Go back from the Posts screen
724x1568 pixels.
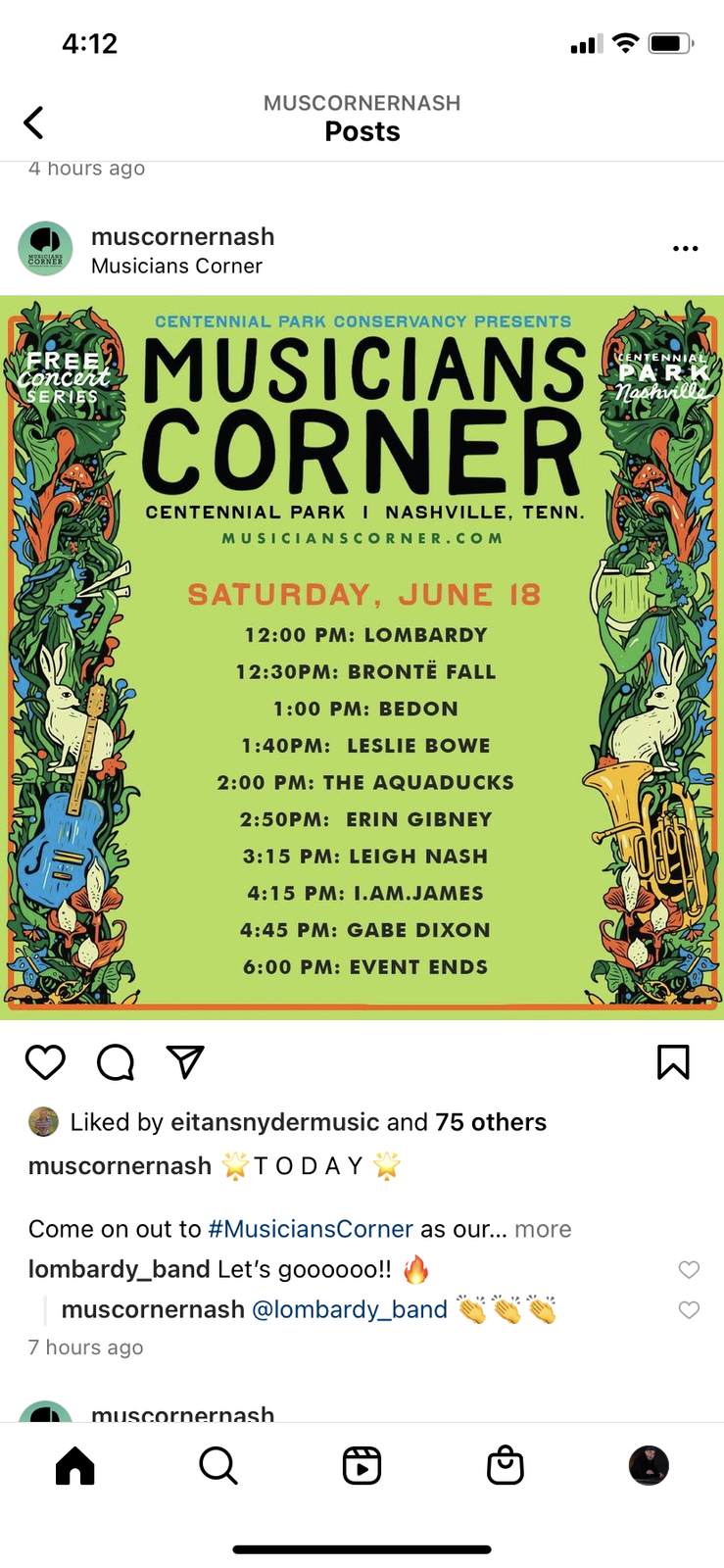[x=34, y=122]
